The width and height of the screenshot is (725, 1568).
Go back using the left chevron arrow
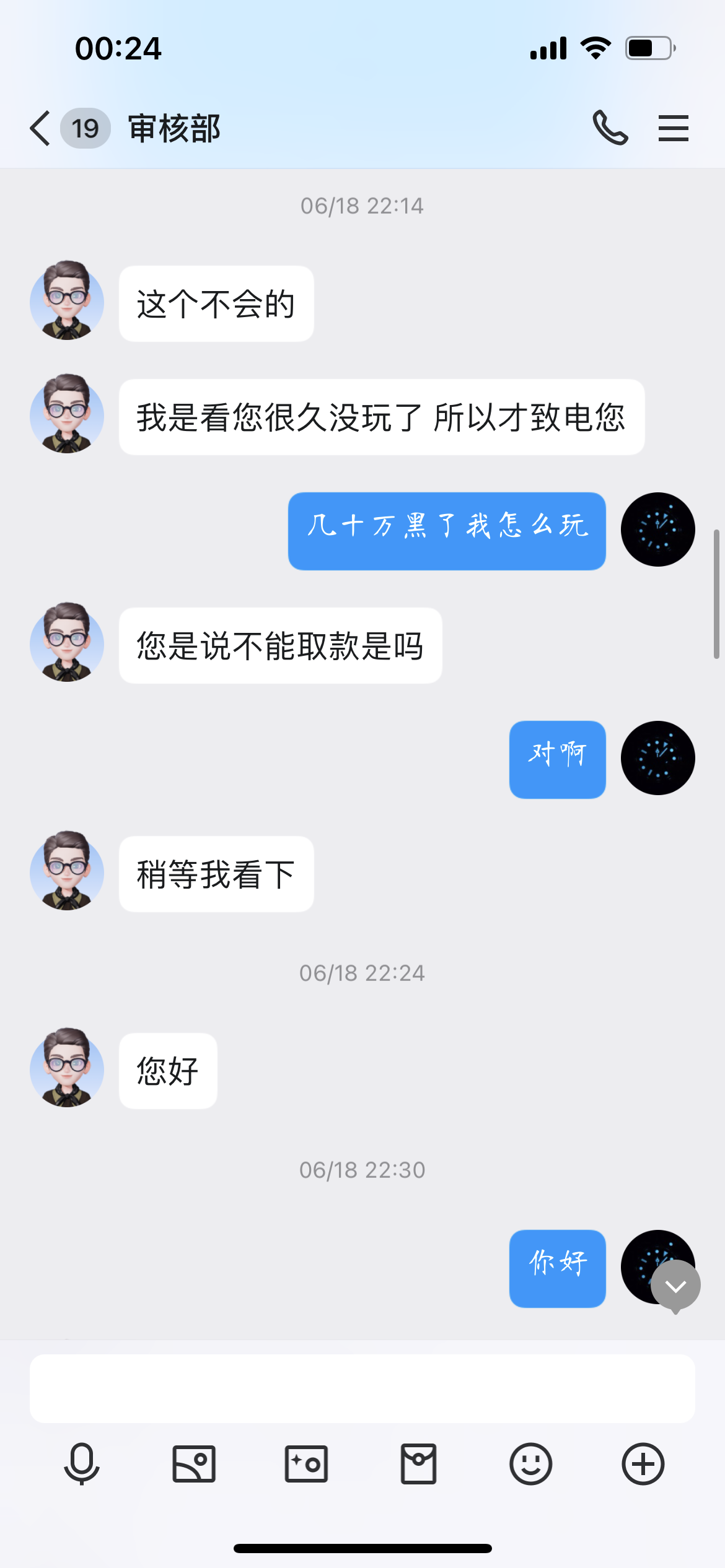coord(39,128)
